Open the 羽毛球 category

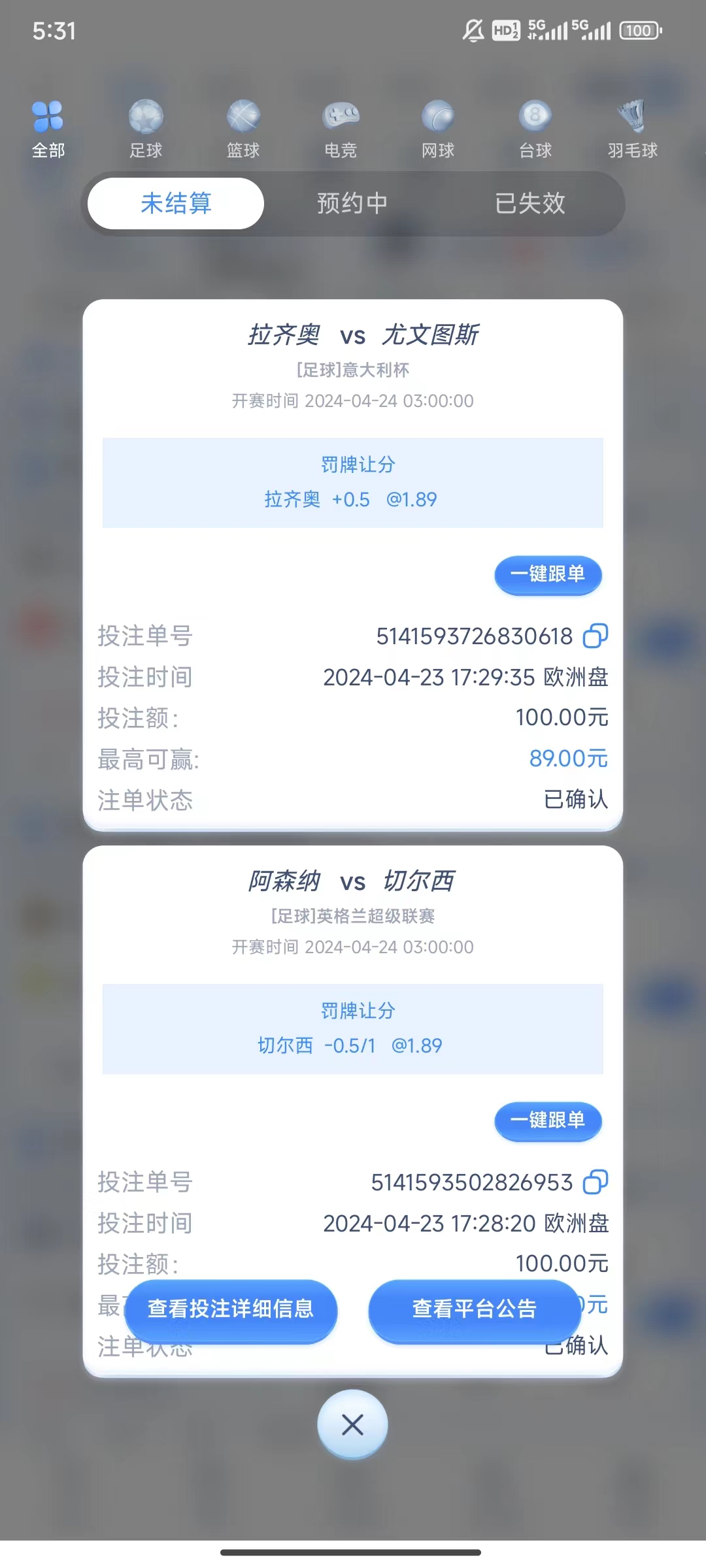coord(632,129)
